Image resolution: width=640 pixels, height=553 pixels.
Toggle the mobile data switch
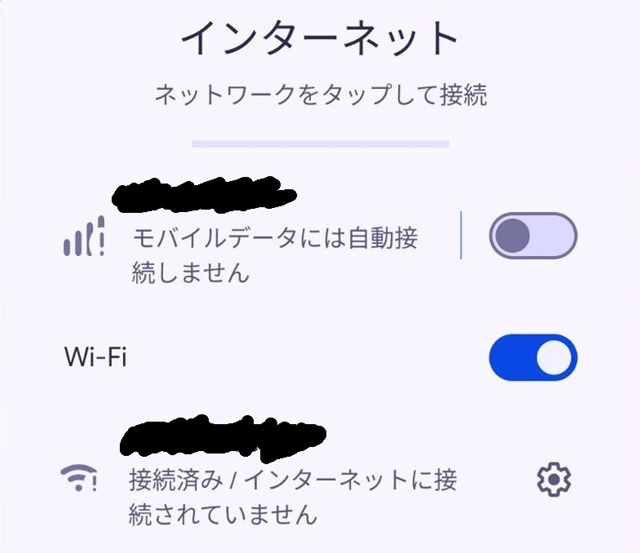pos(533,237)
